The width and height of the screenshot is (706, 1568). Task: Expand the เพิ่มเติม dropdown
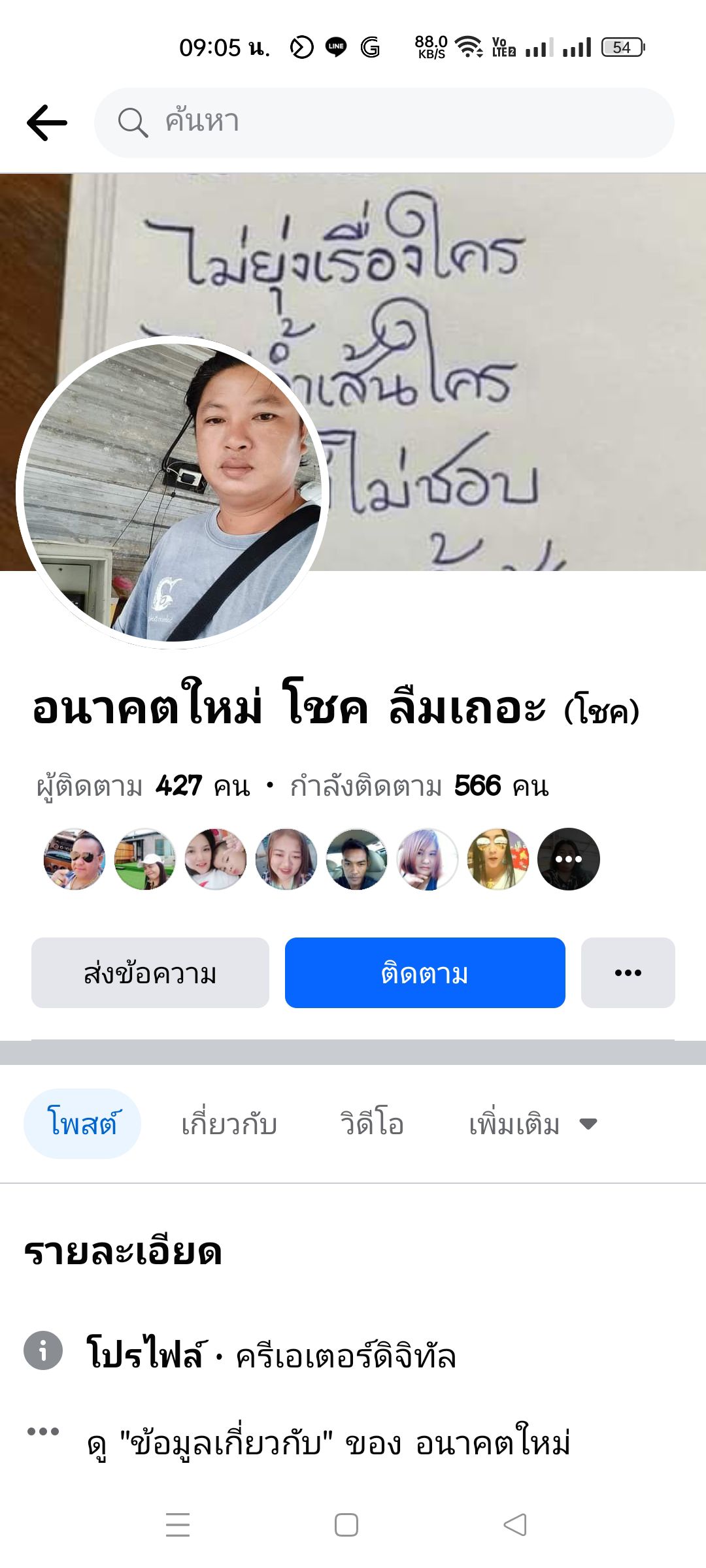532,1124
